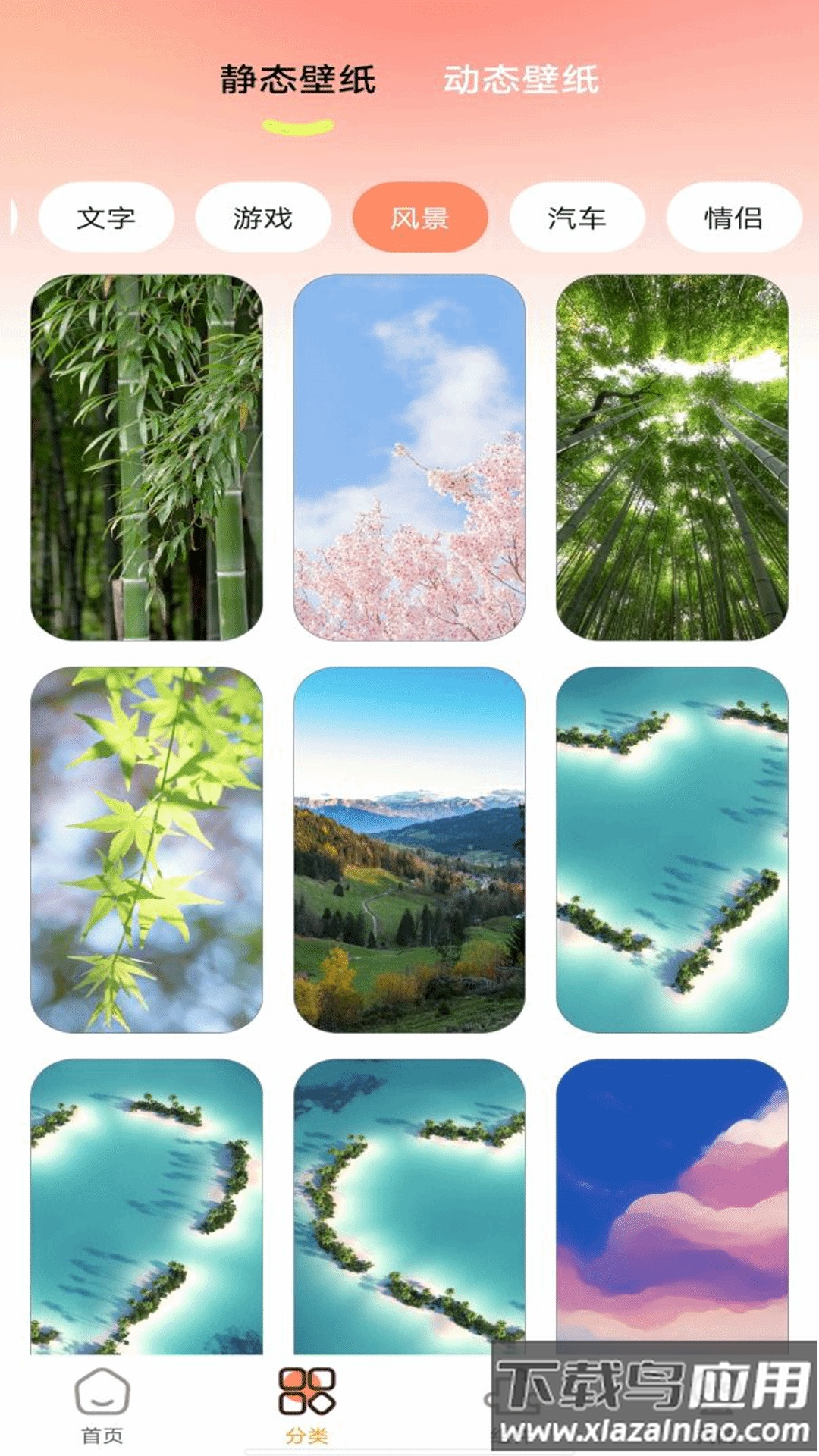
Task: View the green maple leaves wallpaper
Action: [146, 849]
